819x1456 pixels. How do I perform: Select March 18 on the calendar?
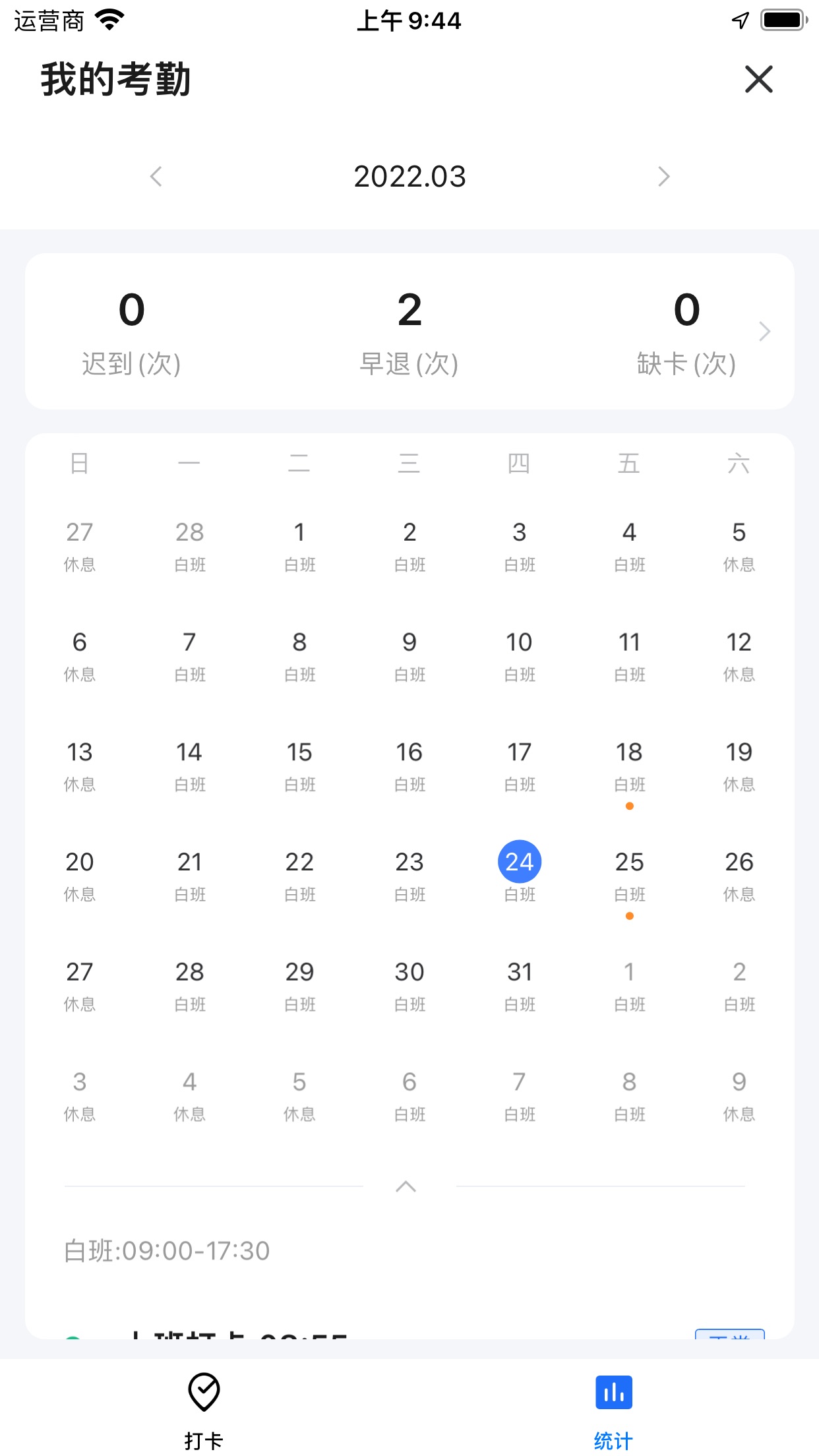point(629,765)
